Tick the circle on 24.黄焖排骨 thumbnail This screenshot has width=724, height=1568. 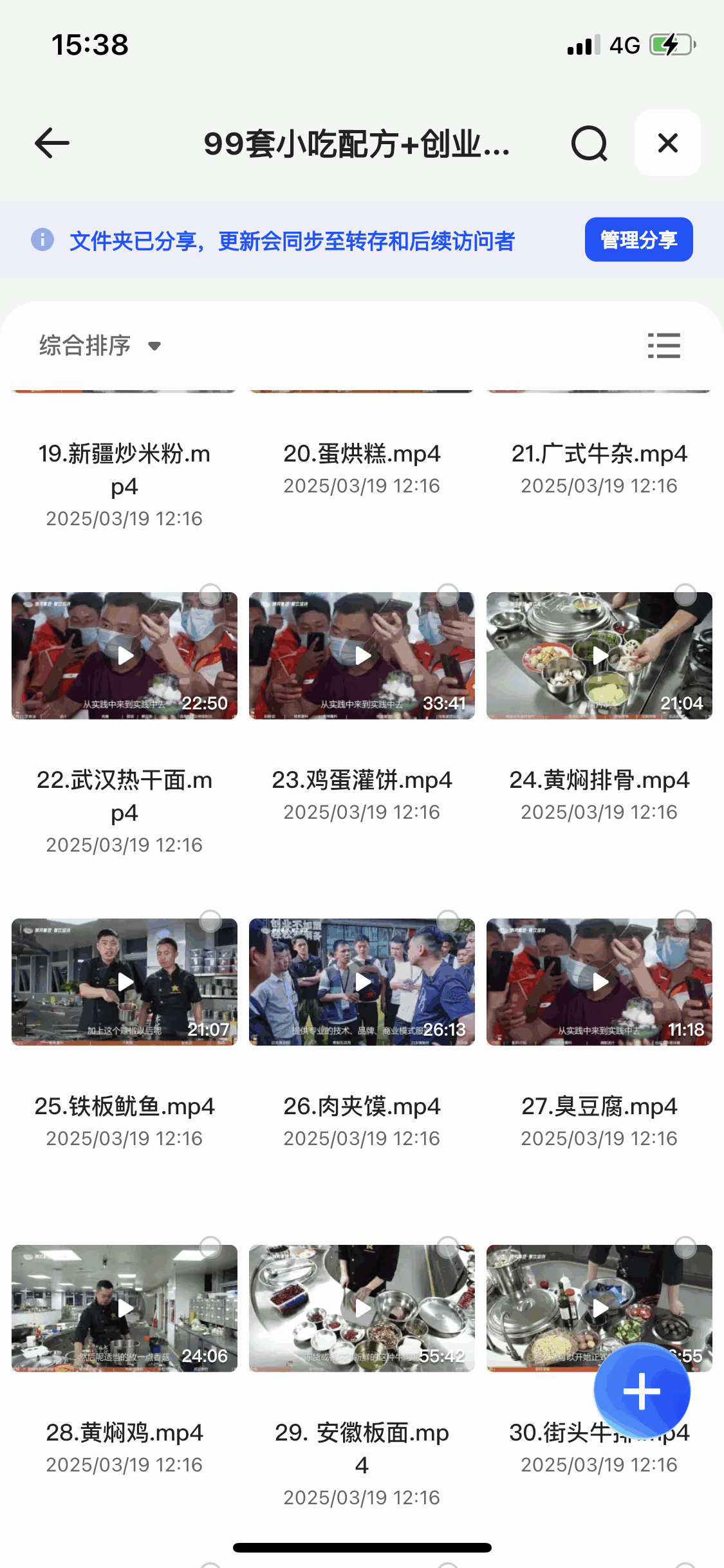[x=685, y=595]
